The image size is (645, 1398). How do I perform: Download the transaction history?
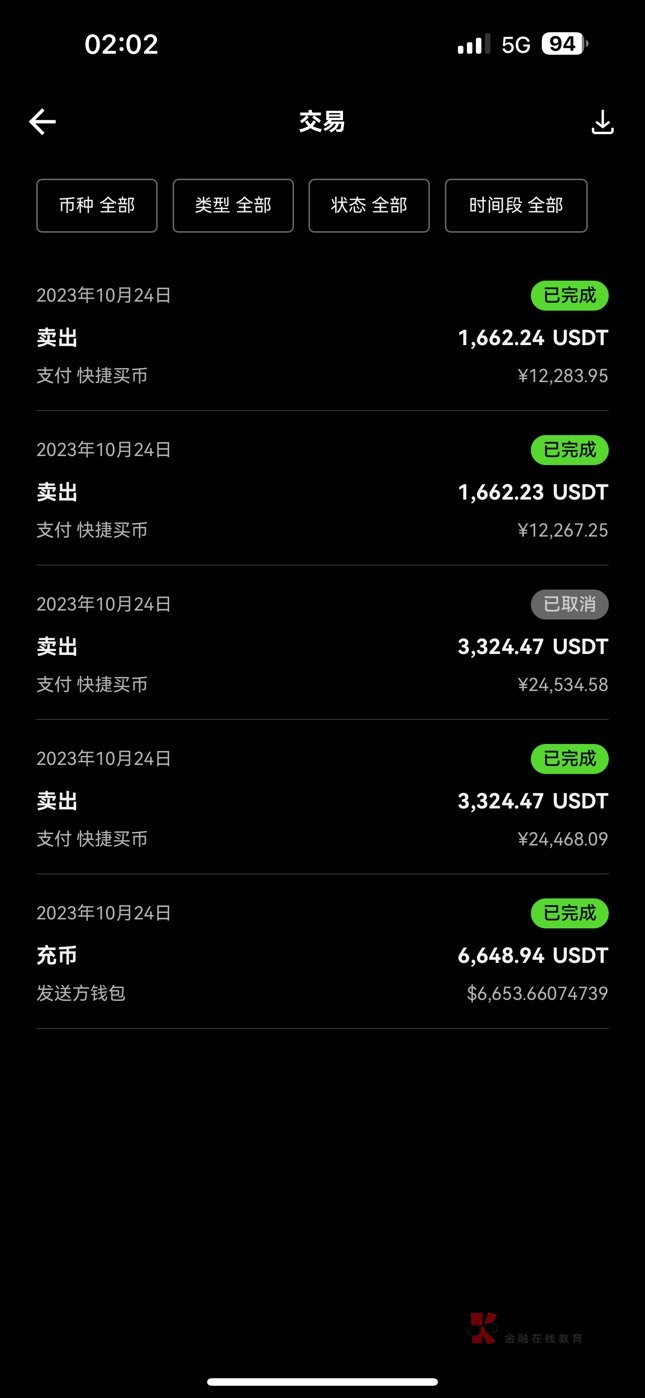(x=602, y=123)
